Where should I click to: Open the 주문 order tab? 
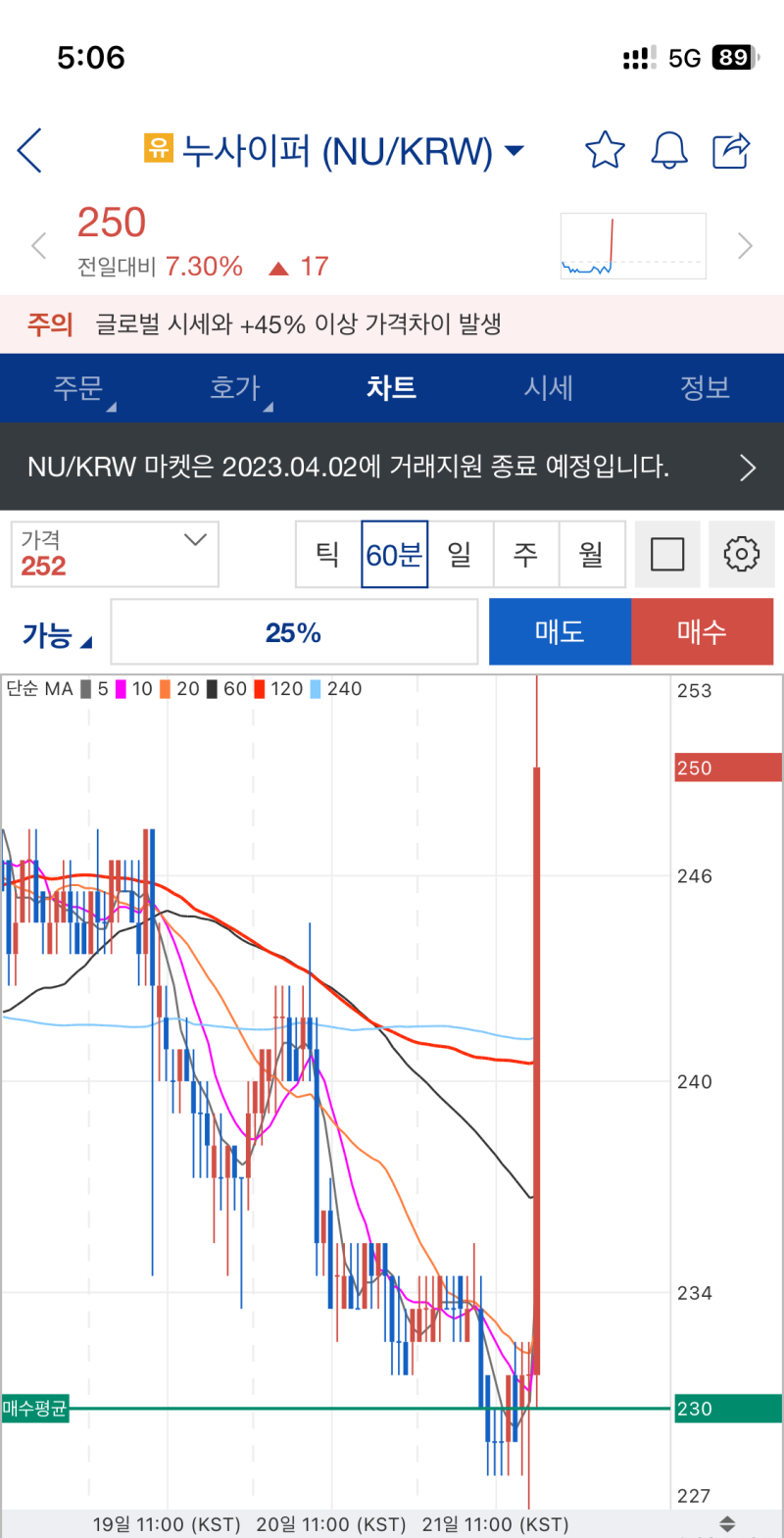click(78, 388)
